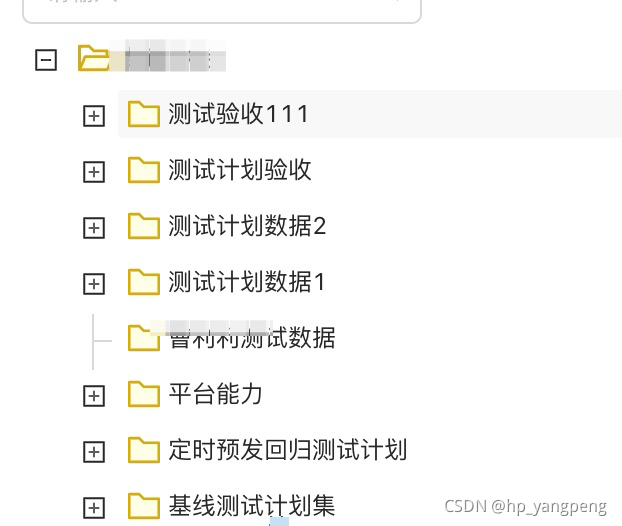
Task: Expand the 测试计划数据2 folder
Action: [x=93, y=228]
